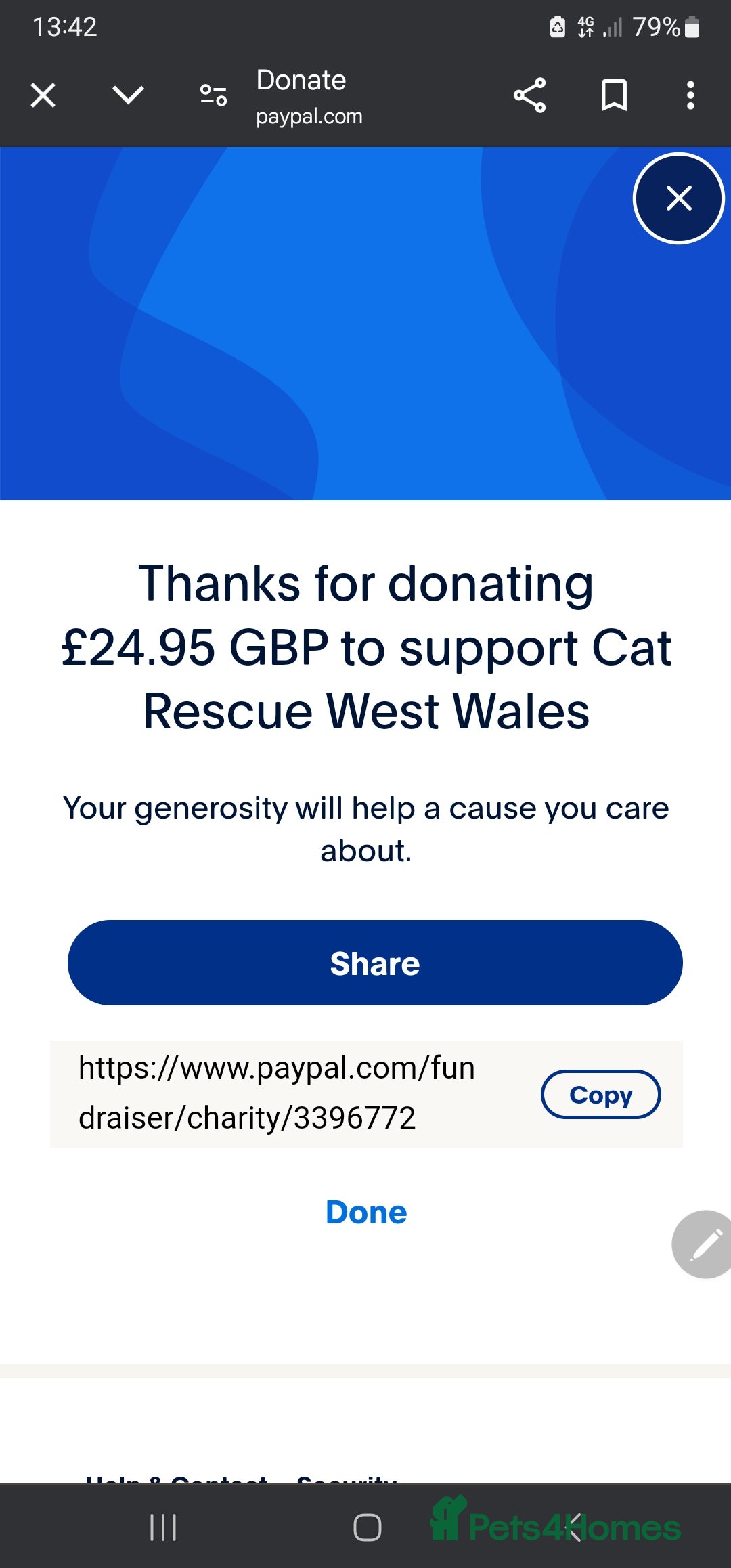731x1568 pixels.
Task: Copy the fundraiser link
Action: [x=600, y=1094]
